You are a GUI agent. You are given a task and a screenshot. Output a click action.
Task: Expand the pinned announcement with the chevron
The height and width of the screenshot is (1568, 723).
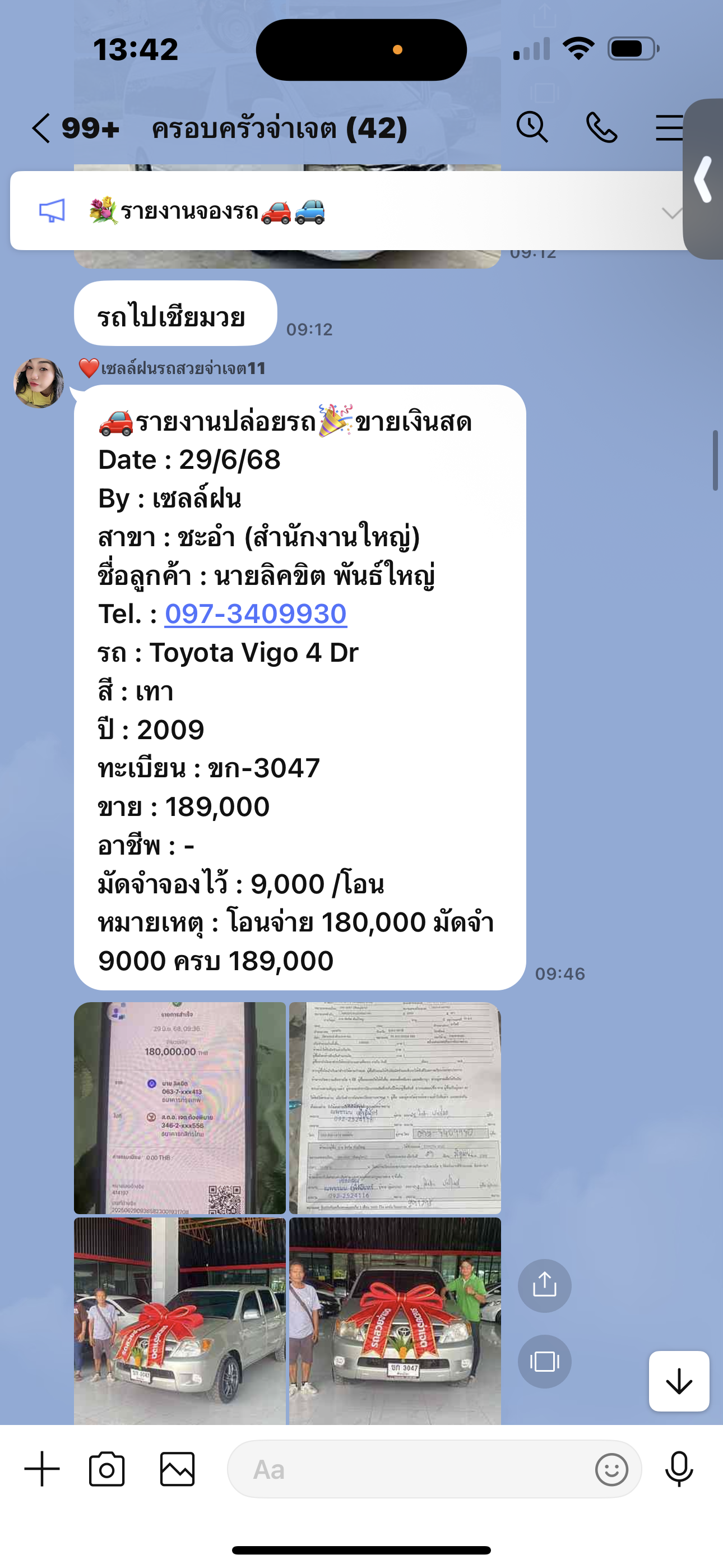(x=671, y=213)
